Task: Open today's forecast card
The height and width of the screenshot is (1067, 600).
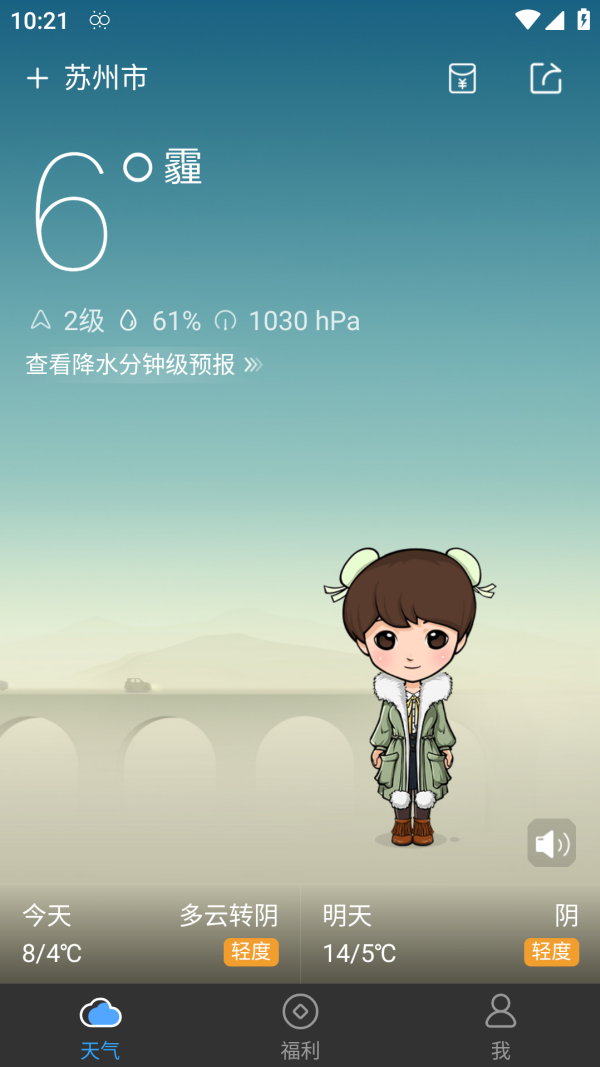Action: (x=150, y=934)
